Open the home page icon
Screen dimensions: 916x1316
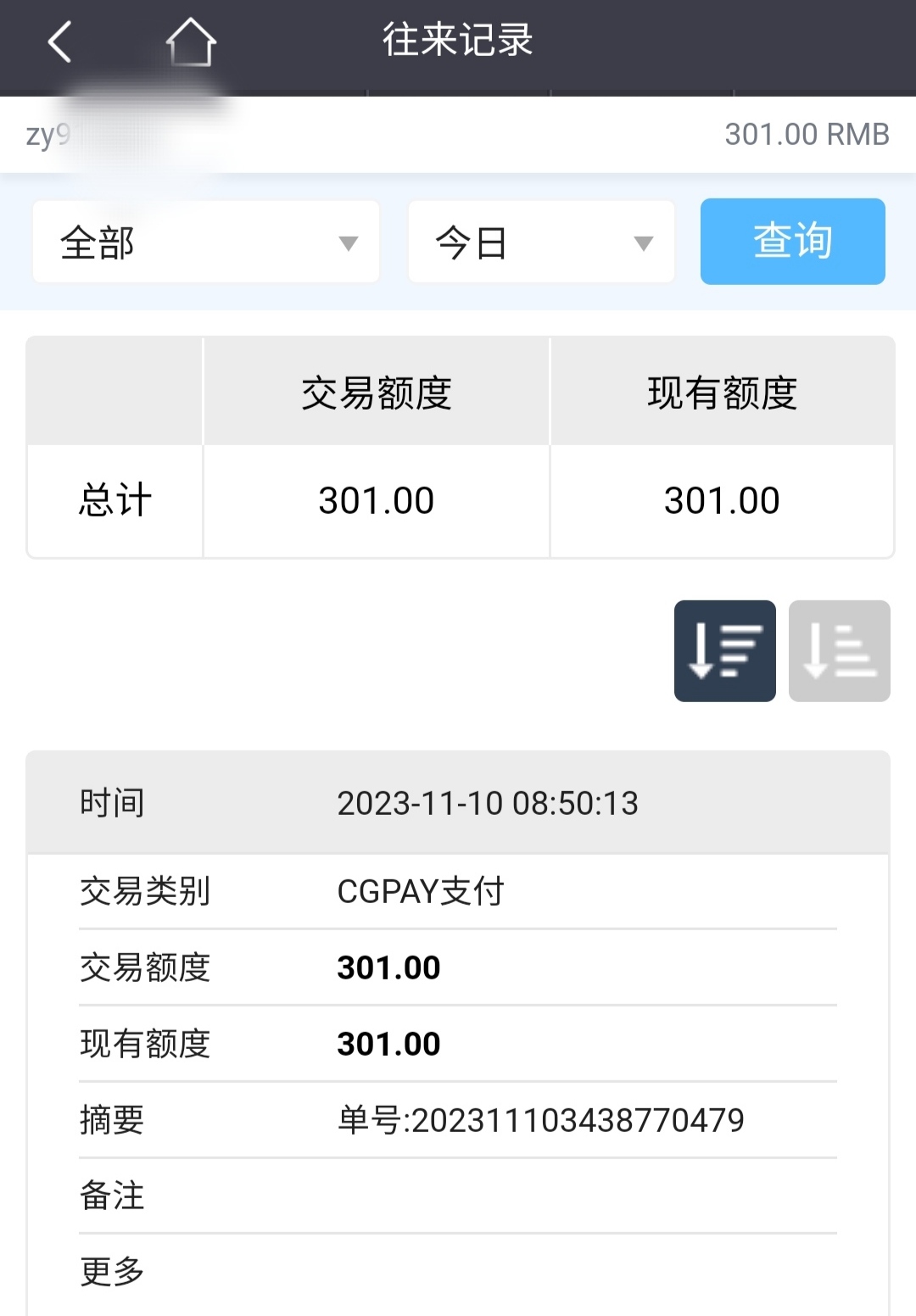(190, 42)
